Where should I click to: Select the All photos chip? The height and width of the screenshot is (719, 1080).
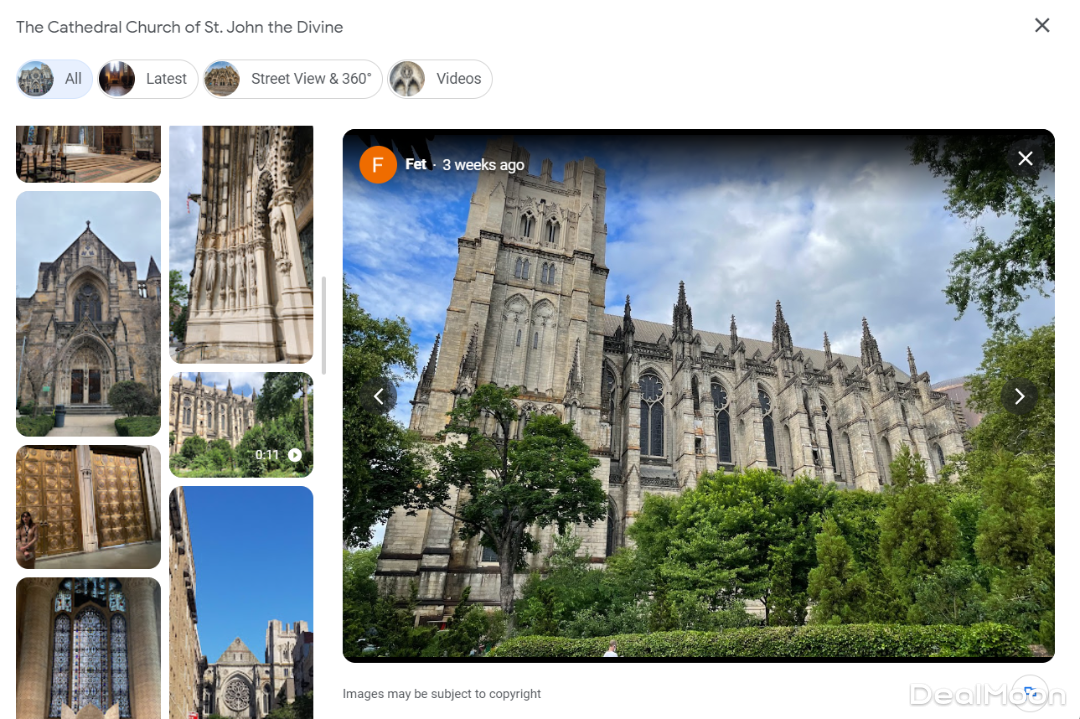click(54, 79)
